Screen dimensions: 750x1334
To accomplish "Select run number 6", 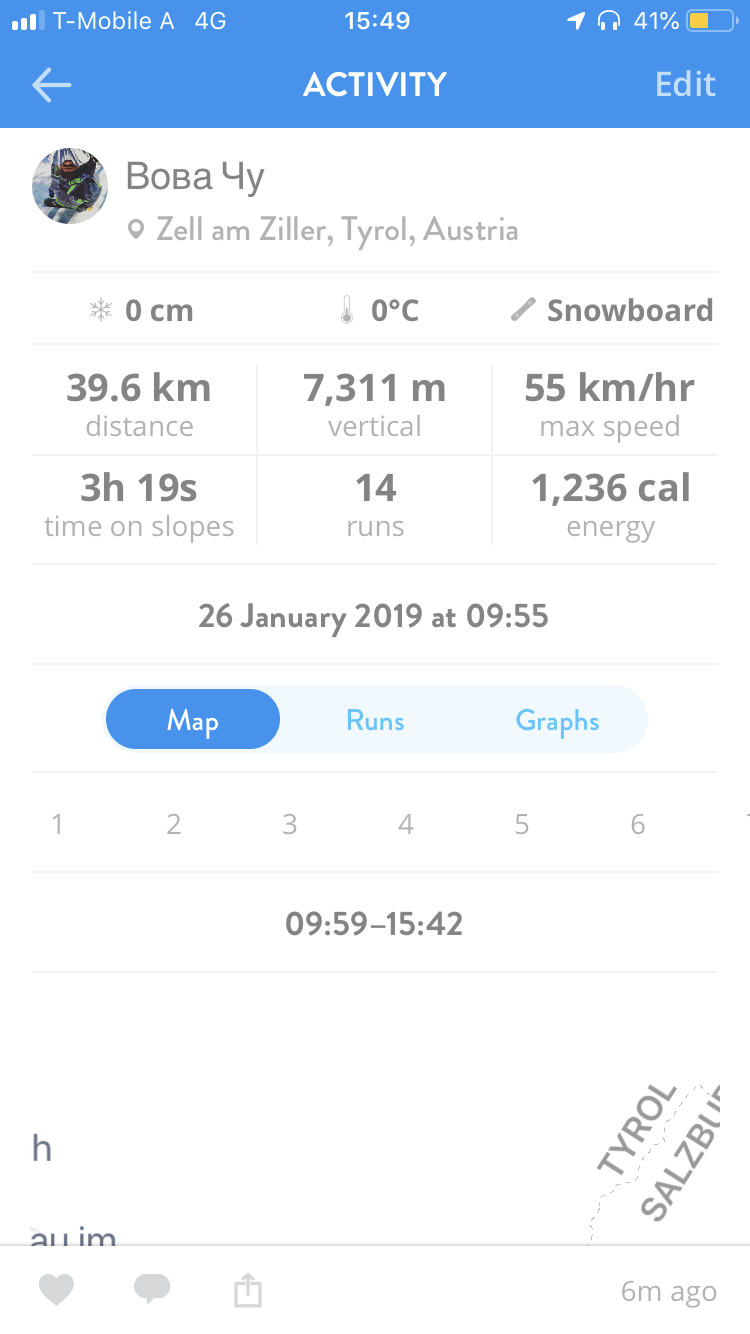I will point(637,824).
